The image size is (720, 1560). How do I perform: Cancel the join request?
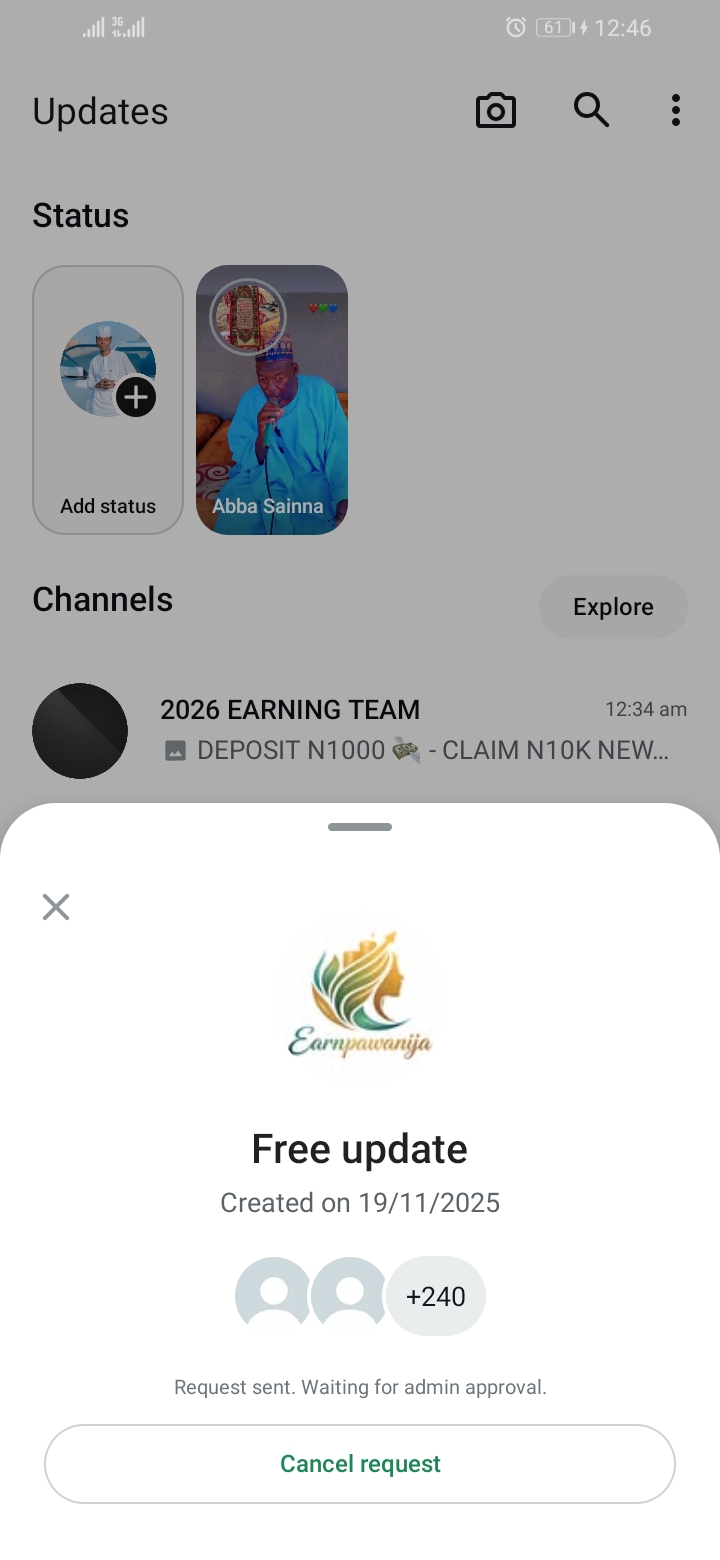click(360, 1464)
